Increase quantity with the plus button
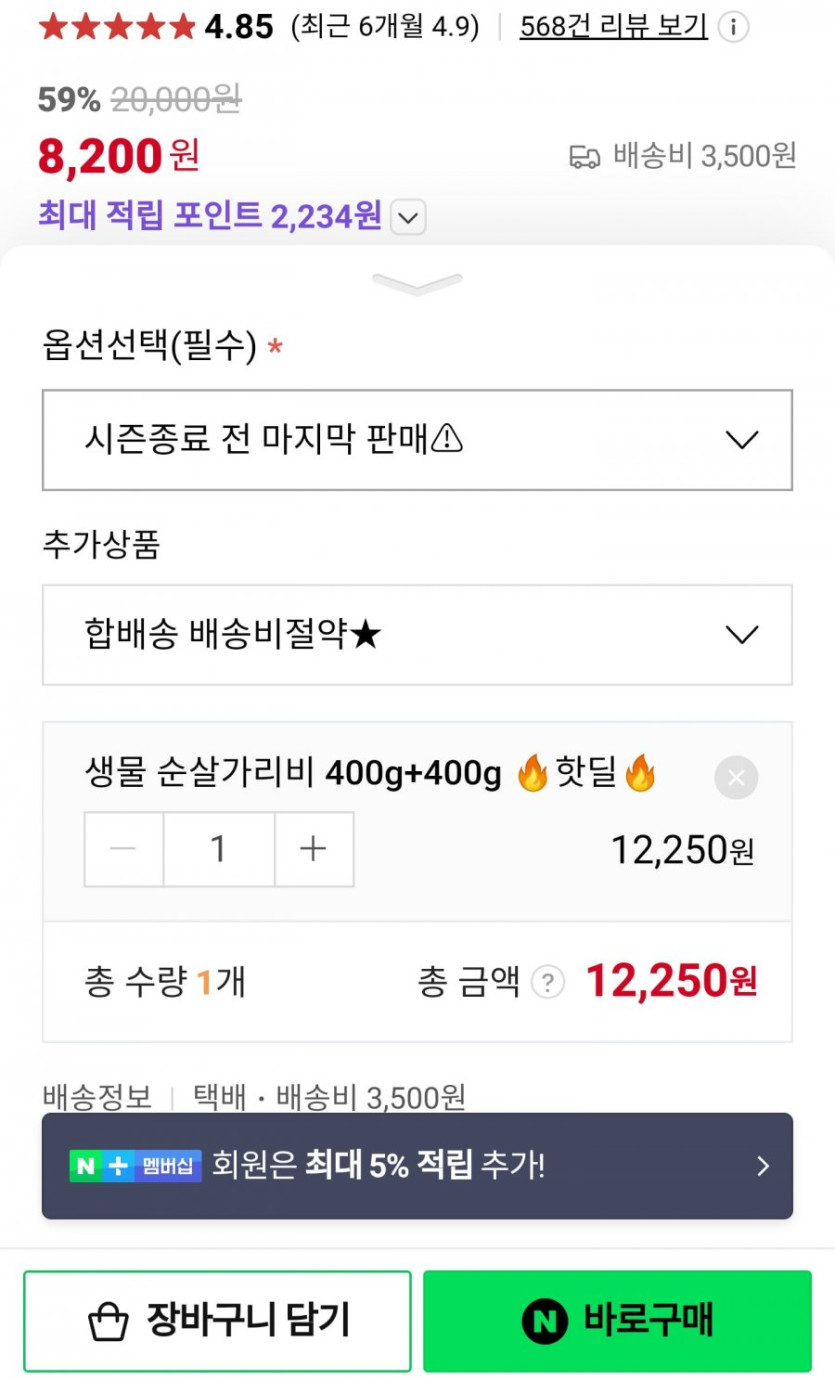Screen dimensions: 835x1380 pyautogui.click(x=314, y=849)
